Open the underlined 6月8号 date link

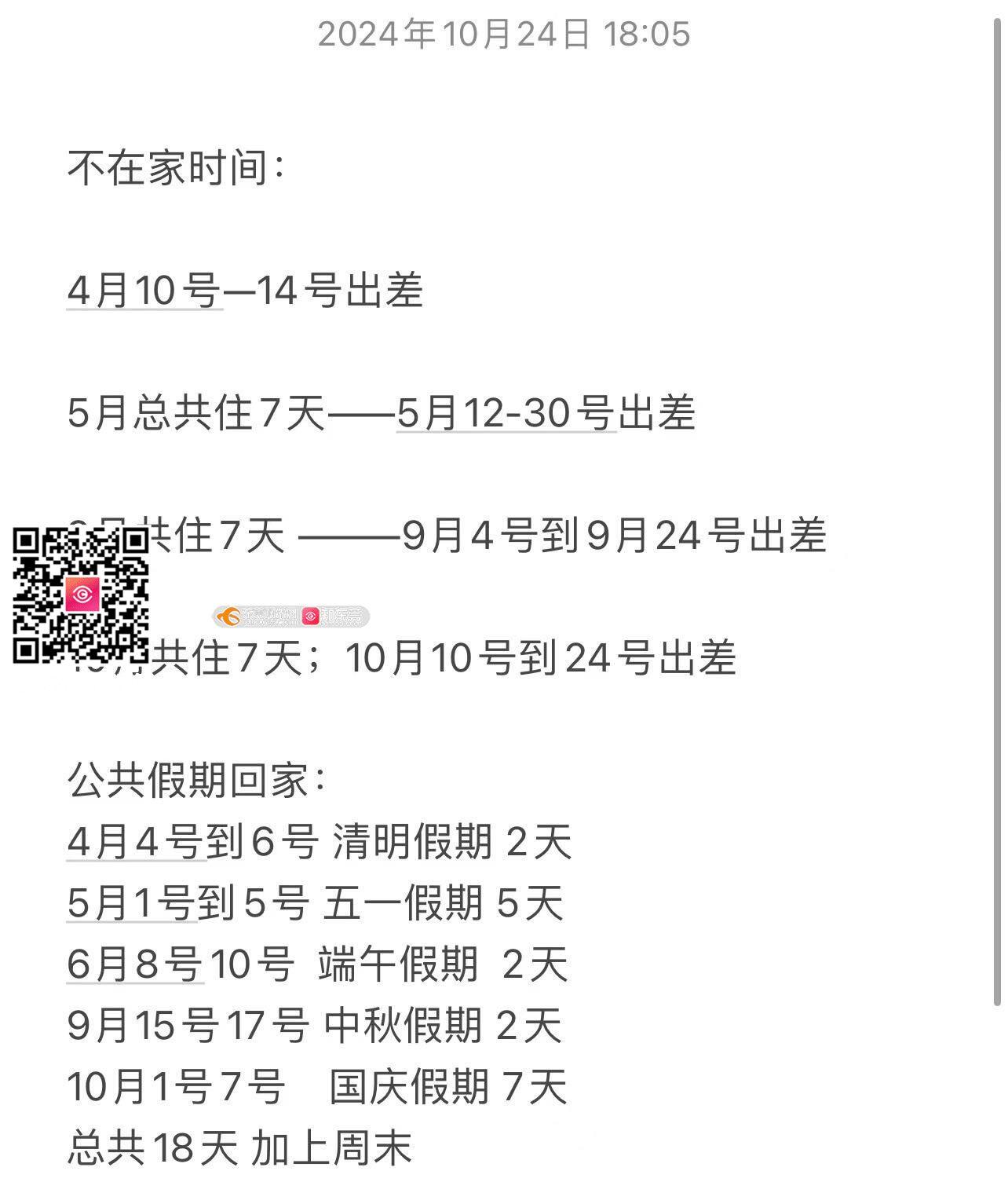[x=134, y=964]
